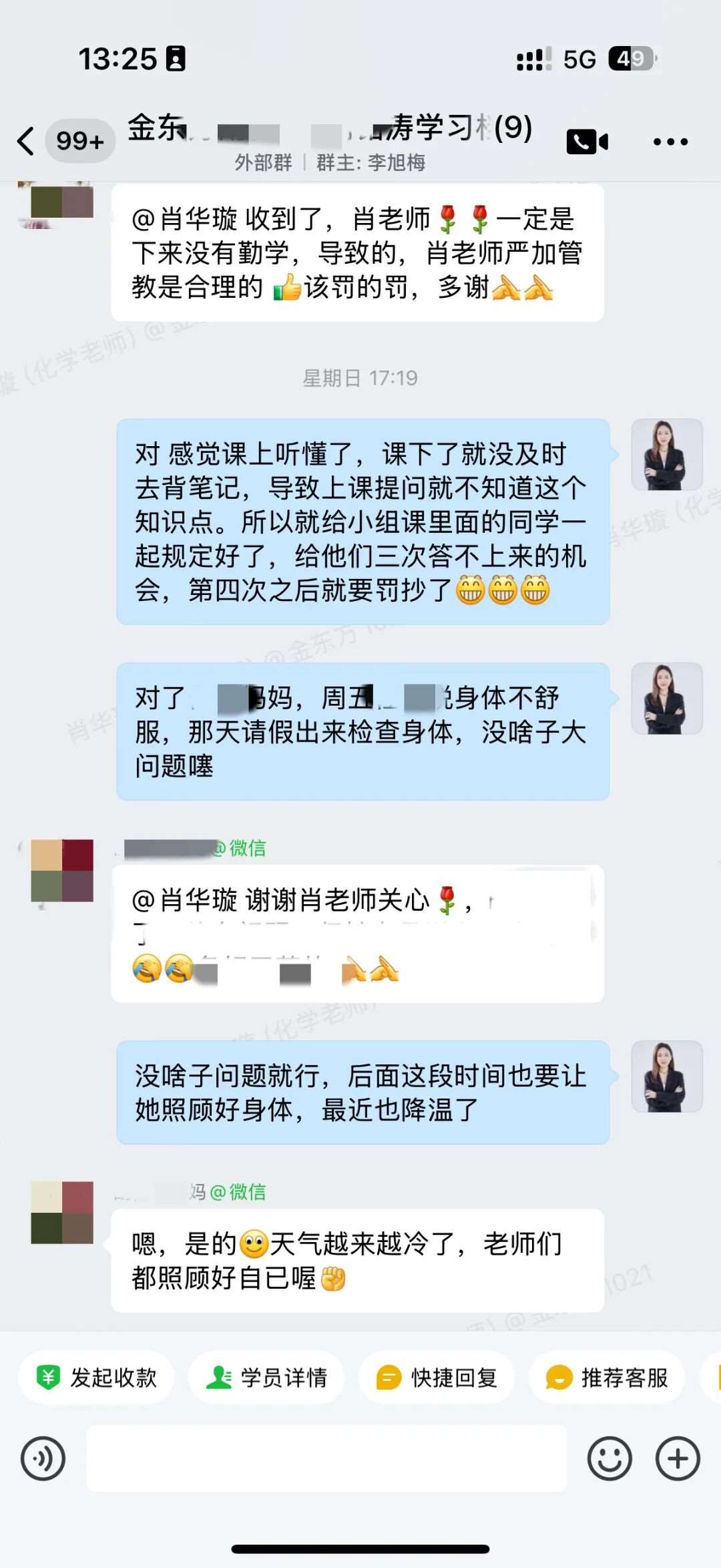Viewport: 721px width, 1568px height.
Task: Tap 发起收款 to request payment
Action: pos(97,1377)
